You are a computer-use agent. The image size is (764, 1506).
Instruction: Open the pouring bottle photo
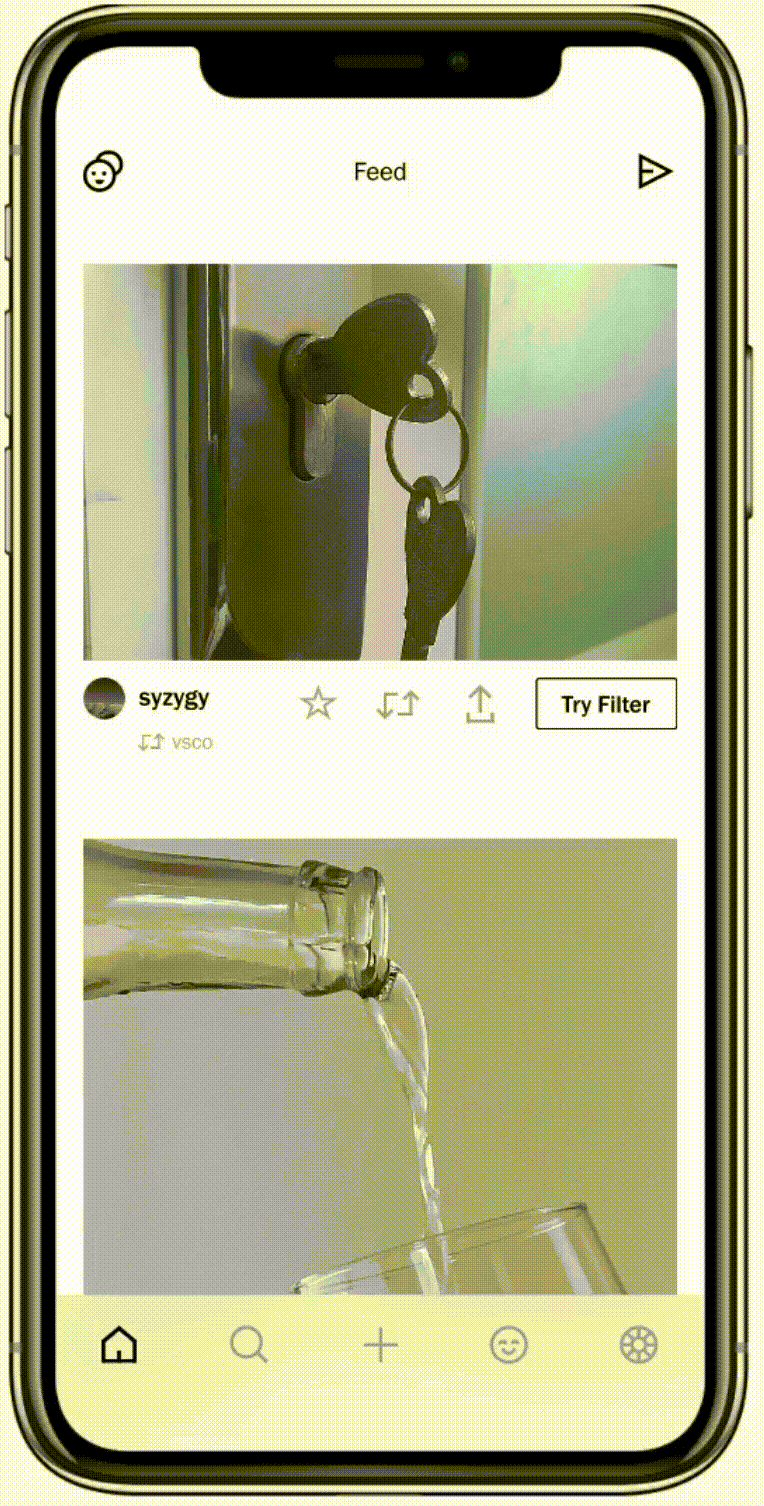point(380,1065)
